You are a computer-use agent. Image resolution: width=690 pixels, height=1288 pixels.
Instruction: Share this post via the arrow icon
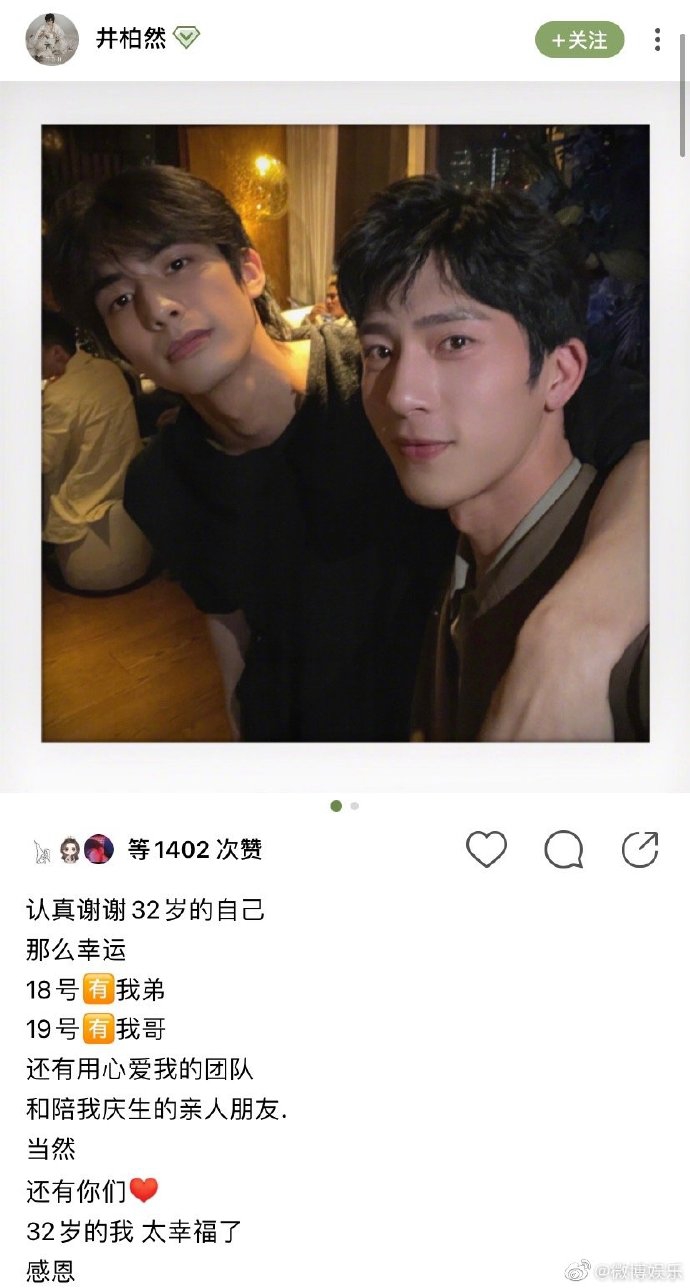pyautogui.click(x=640, y=850)
